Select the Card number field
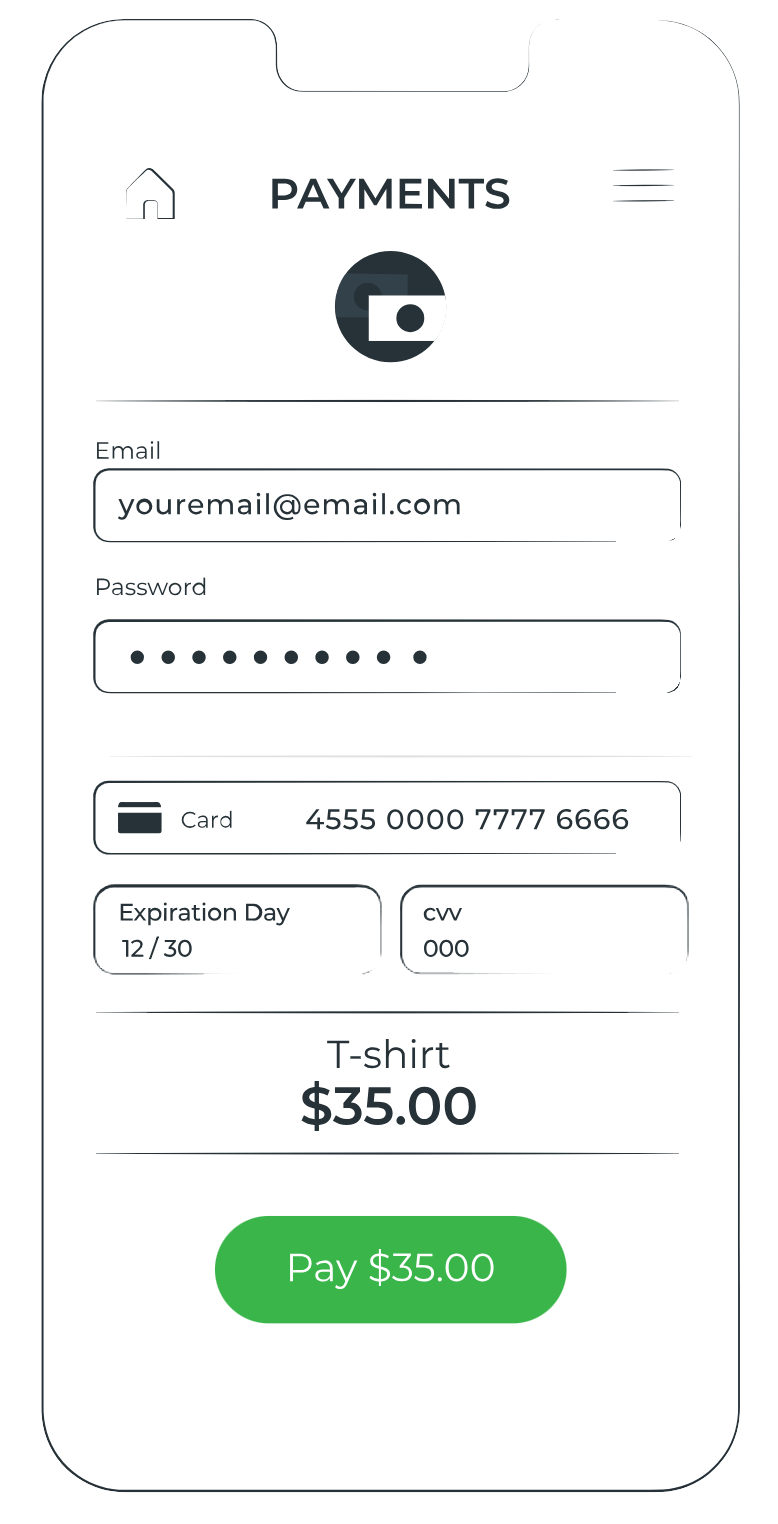This screenshot has height=1524, width=778. click(387, 818)
